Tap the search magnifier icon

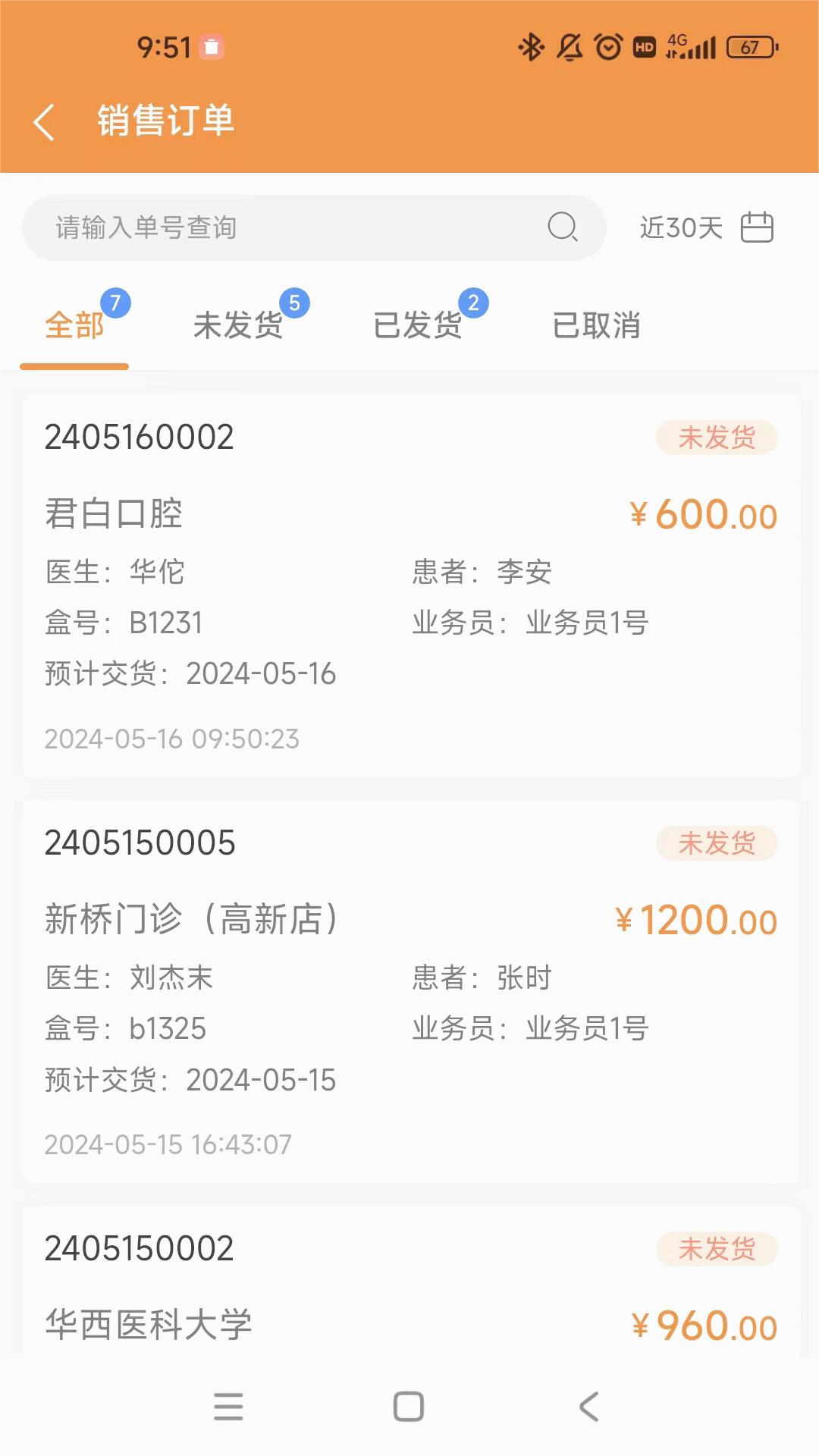[x=562, y=227]
